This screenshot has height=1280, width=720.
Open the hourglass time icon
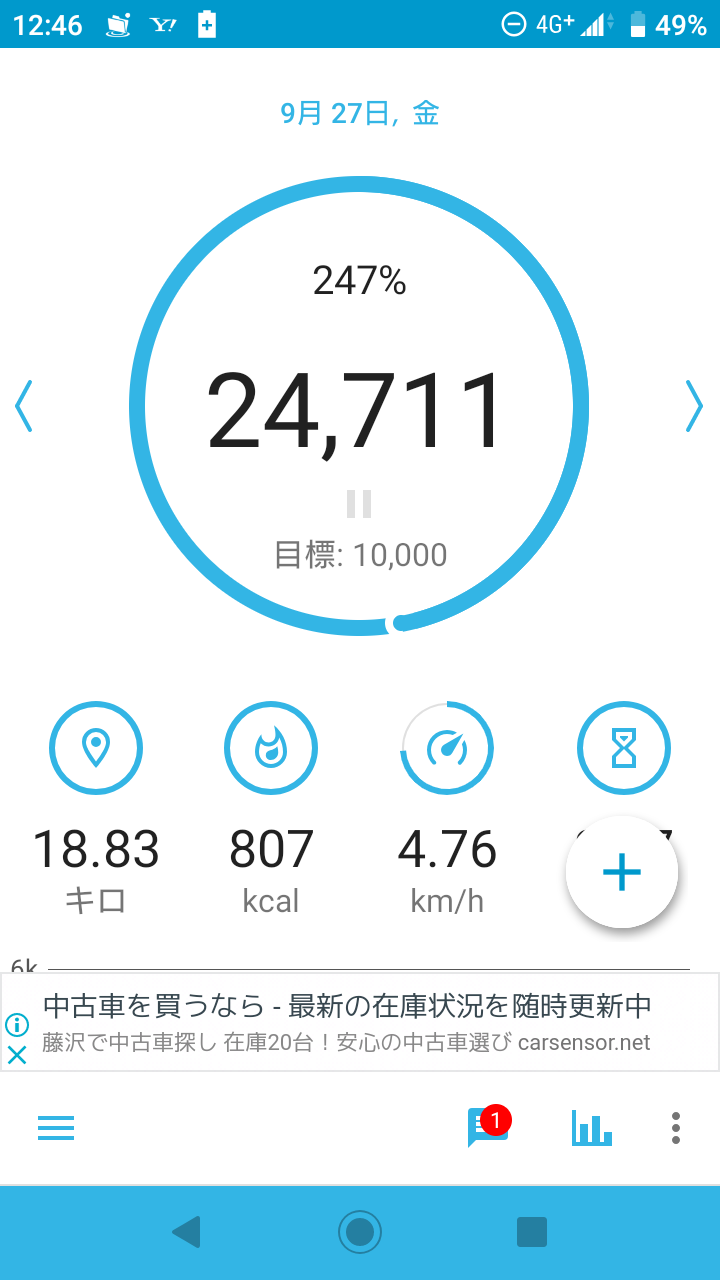(623, 748)
